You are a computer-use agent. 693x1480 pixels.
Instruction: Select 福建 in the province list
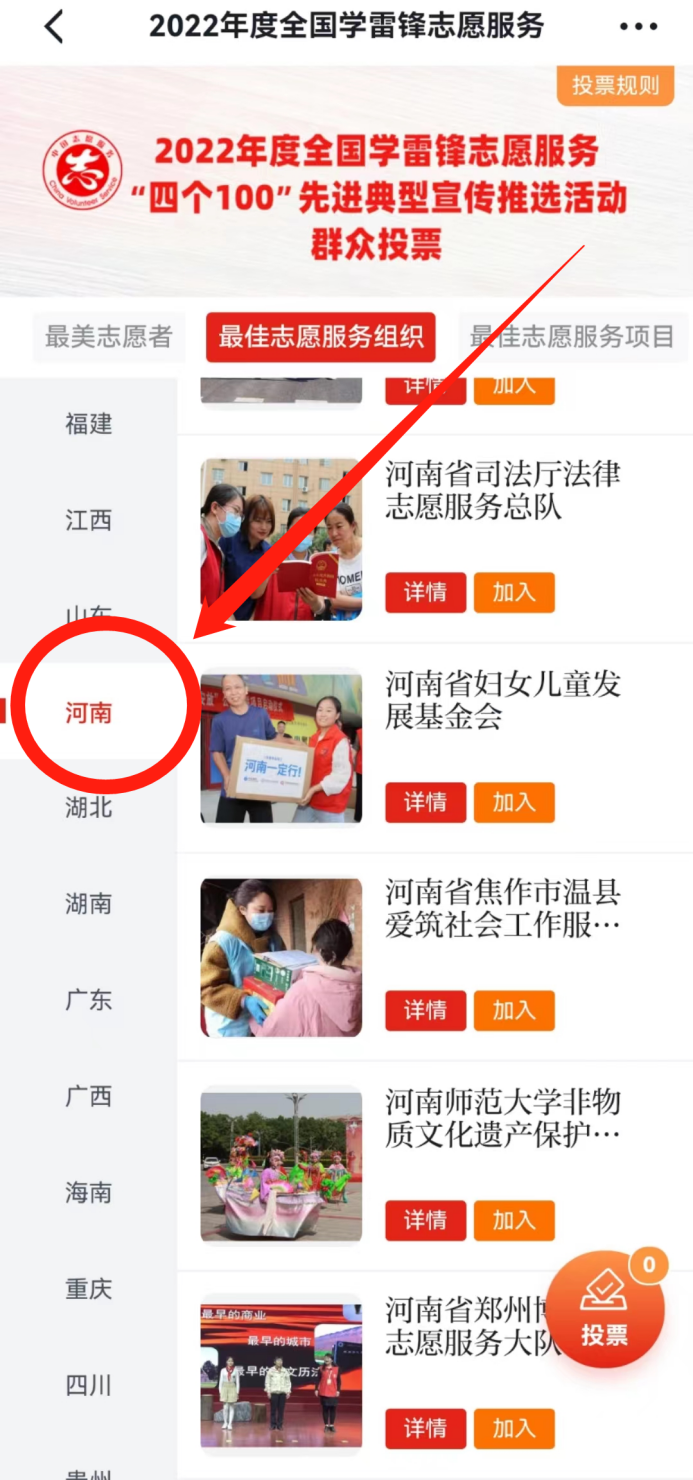click(x=89, y=423)
